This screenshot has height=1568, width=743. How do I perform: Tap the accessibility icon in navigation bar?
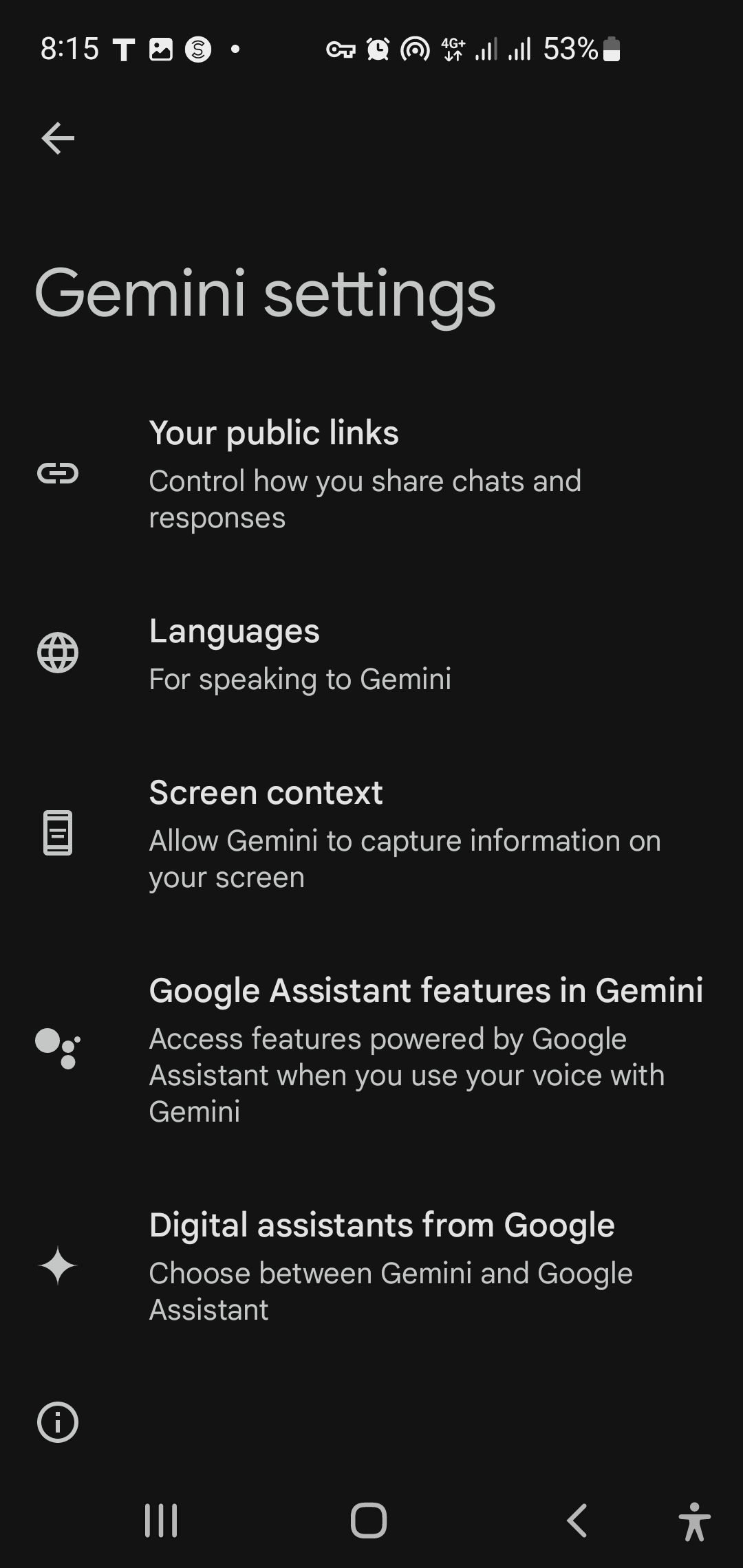tap(694, 1521)
